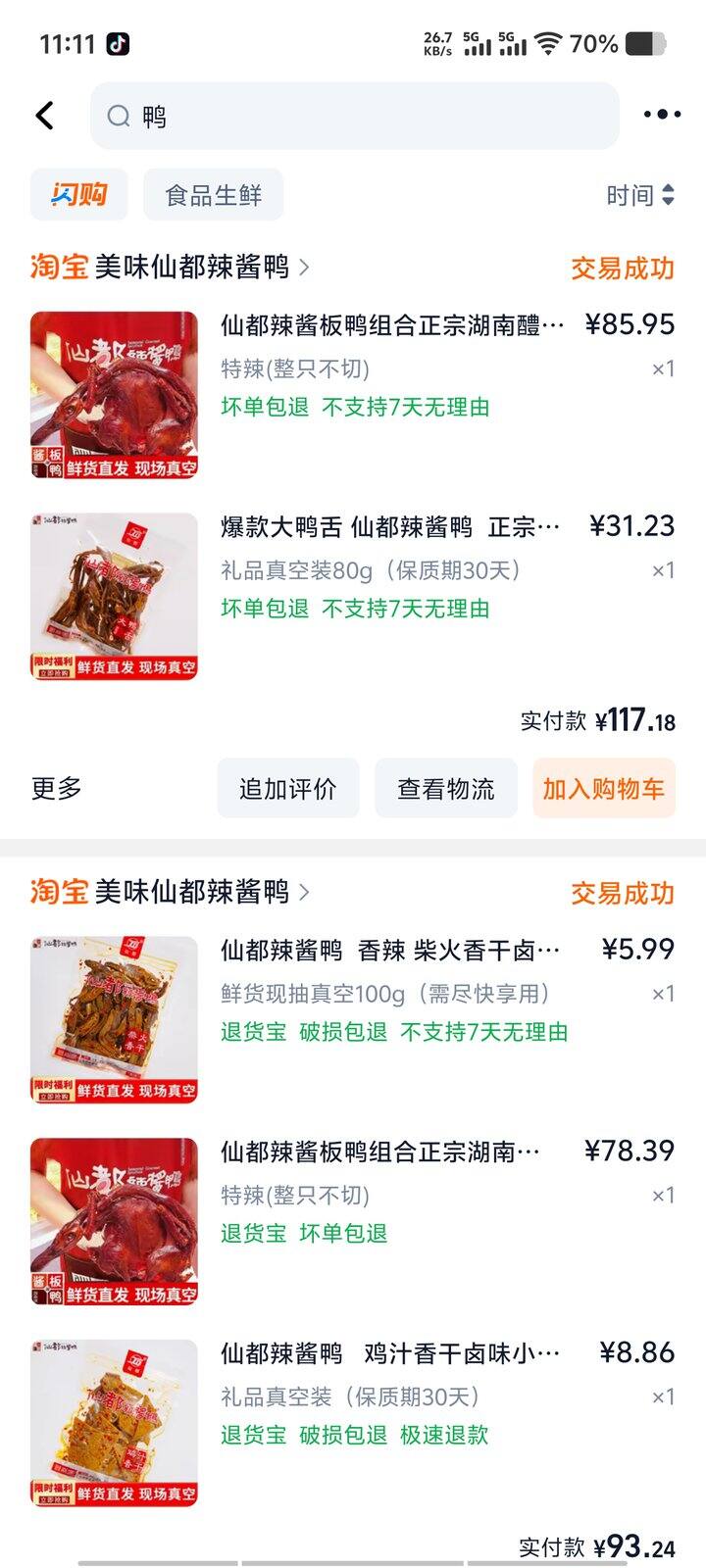Open the second 美味仙都辣酱鸭 store link
This screenshot has width=706, height=1568.
coord(191,892)
